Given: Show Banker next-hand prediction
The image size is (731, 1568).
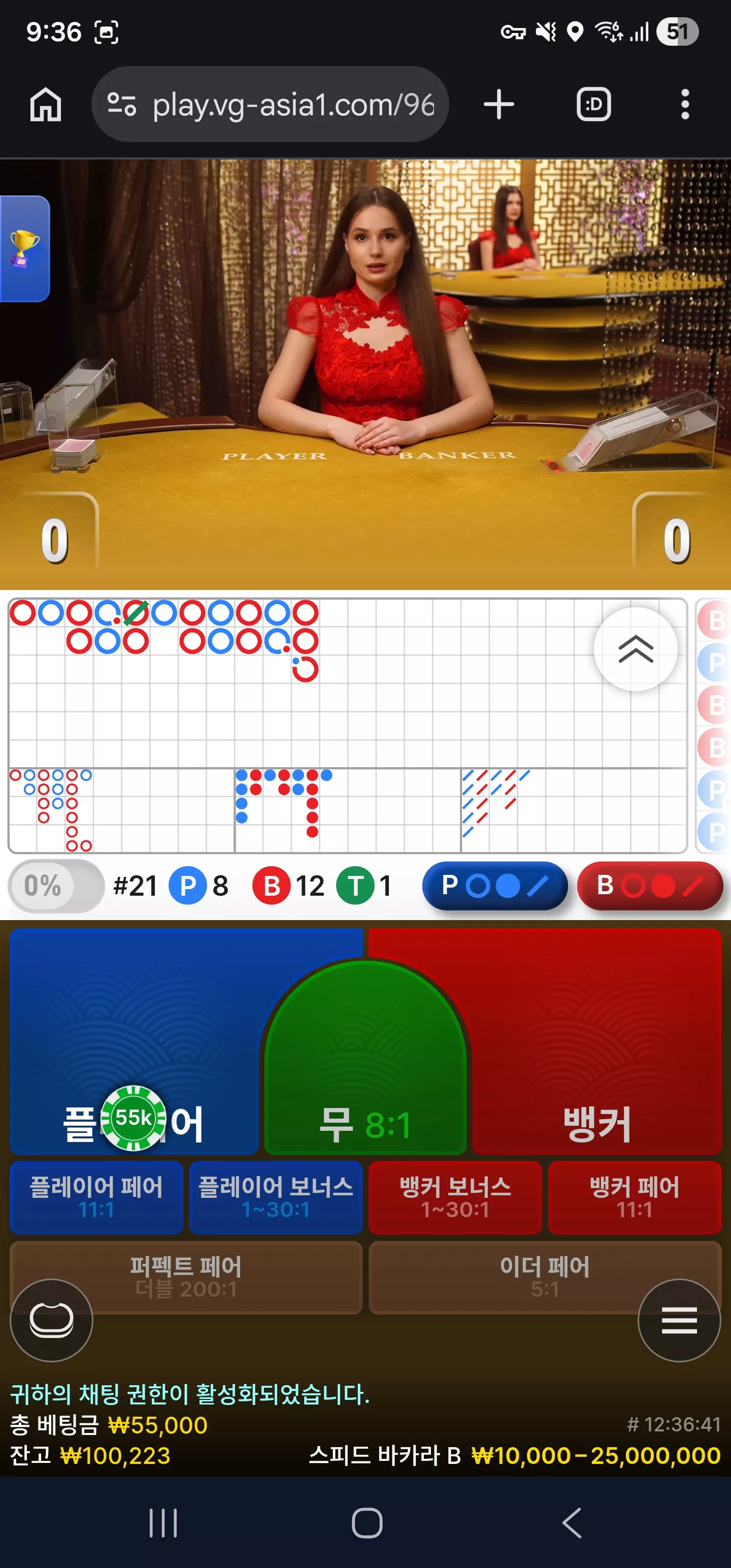Looking at the screenshot, I should (649, 886).
